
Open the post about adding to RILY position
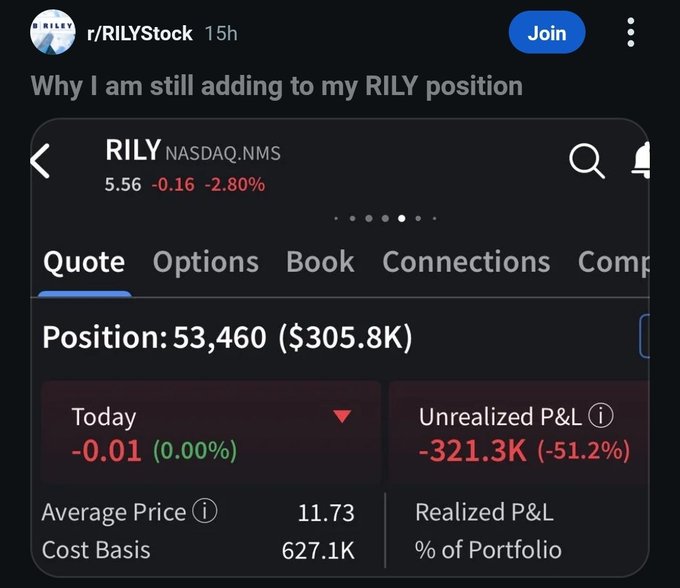coord(276,86)
